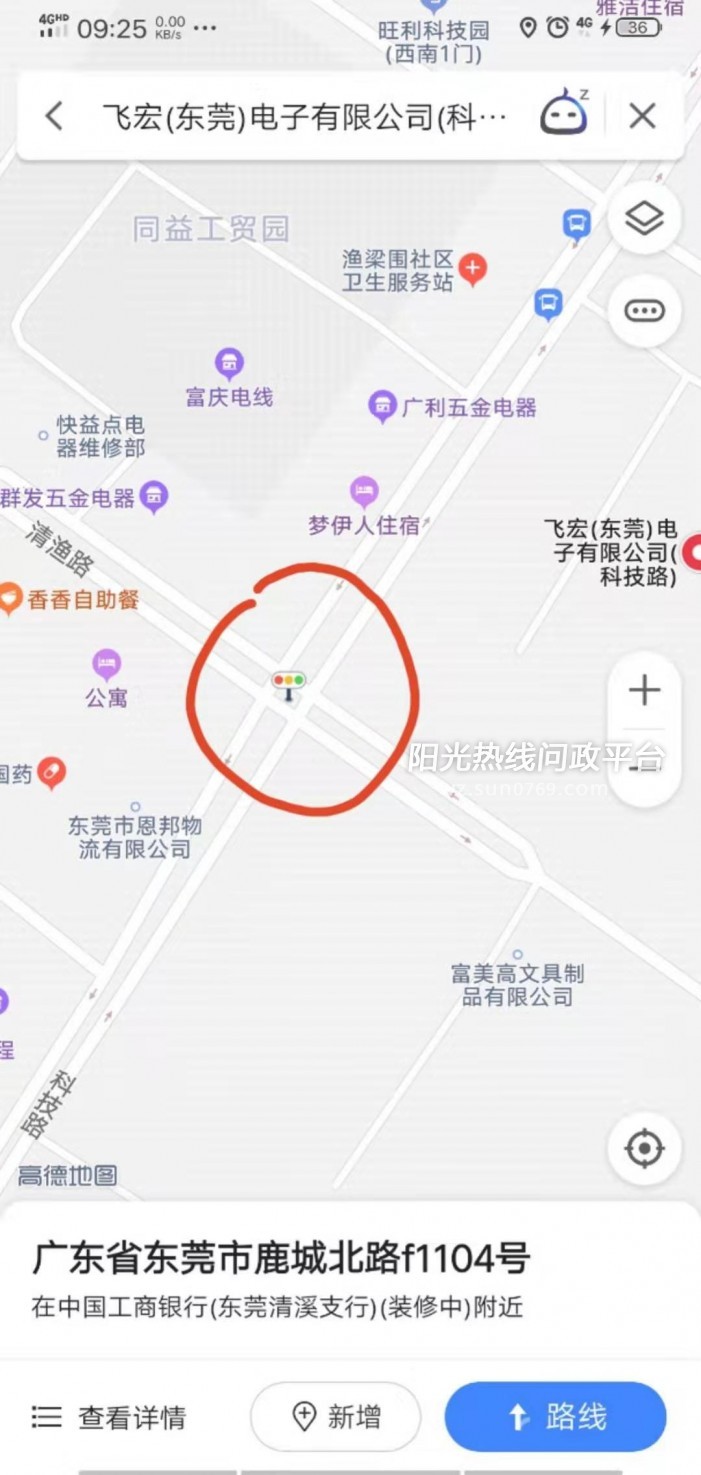Screen dimensions: 701x1475
Task: Clear the search with the X button
Action: [642, 116]
